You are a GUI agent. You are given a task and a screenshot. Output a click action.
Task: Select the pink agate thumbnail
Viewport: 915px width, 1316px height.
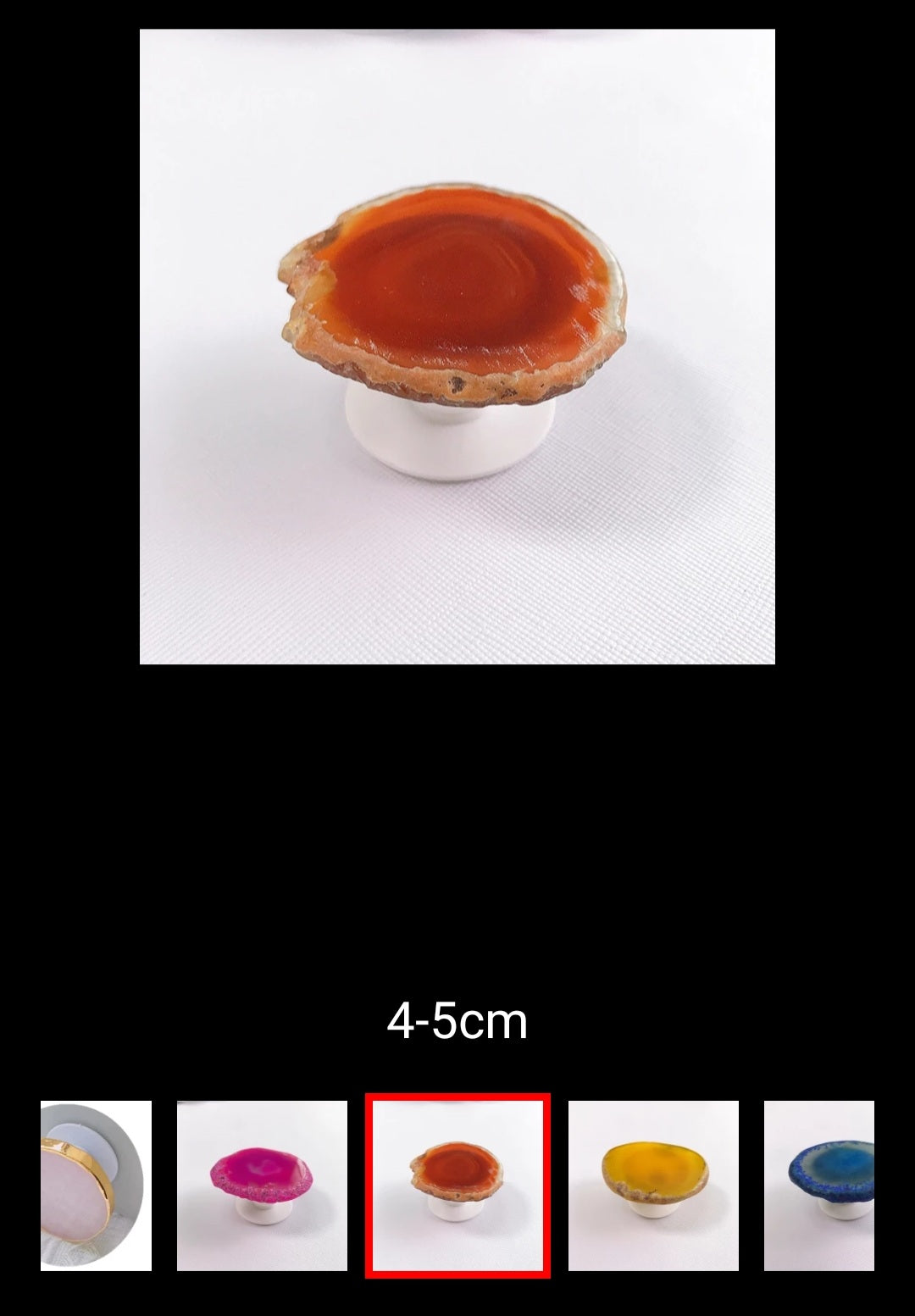pos(262,1186)
